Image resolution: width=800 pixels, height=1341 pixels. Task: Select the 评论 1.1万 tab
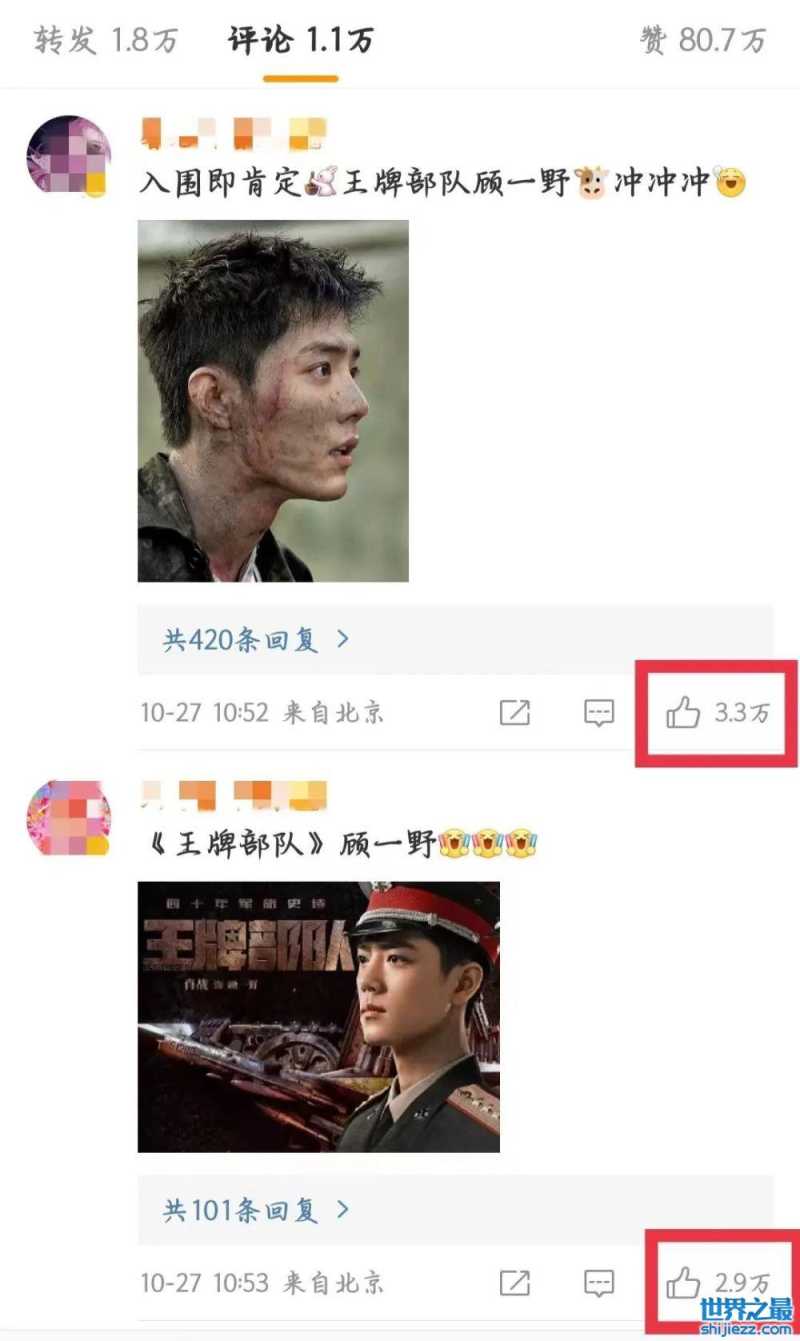[300, 40]
